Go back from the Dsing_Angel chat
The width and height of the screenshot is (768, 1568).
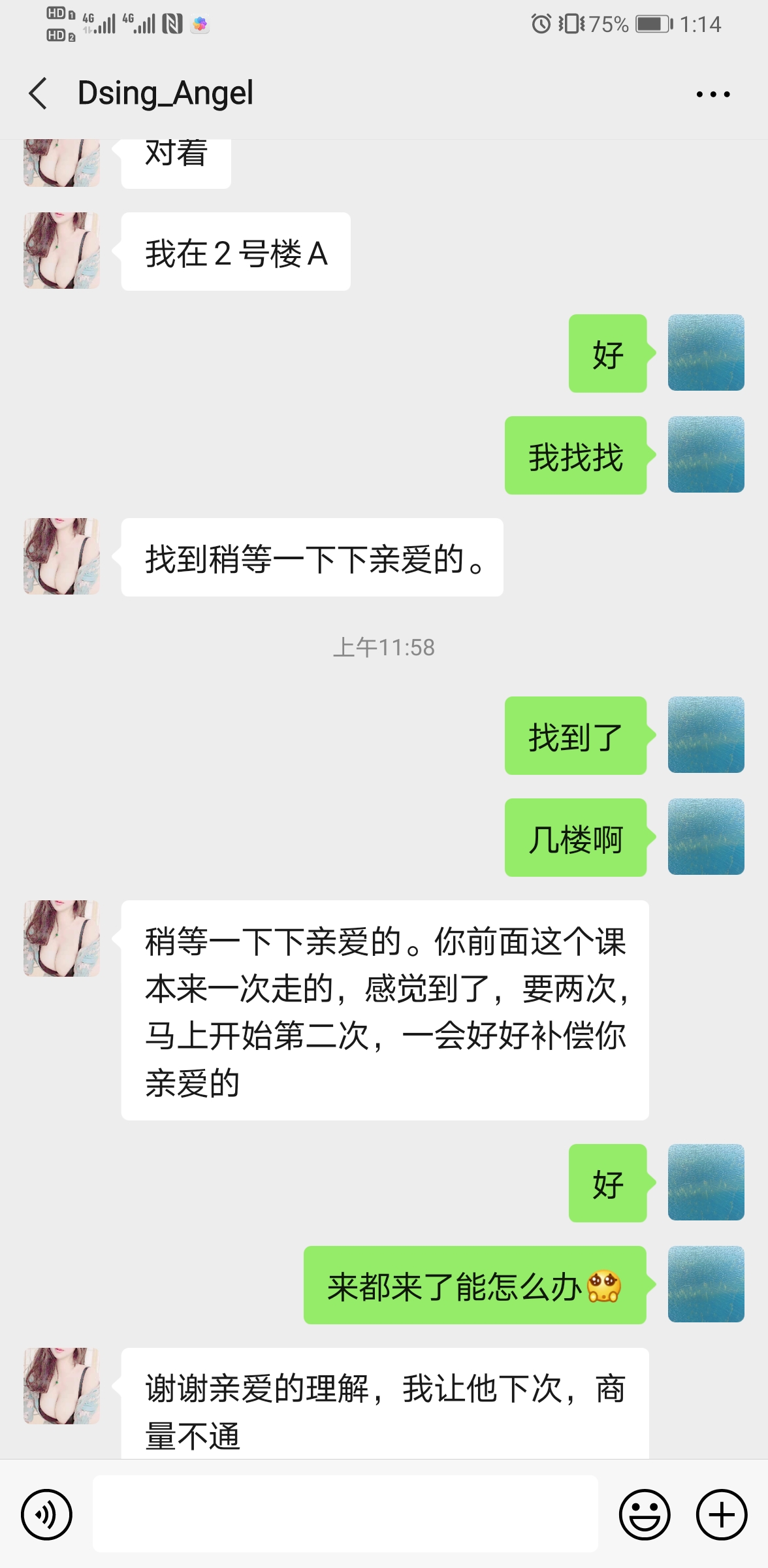pos(39,93)
